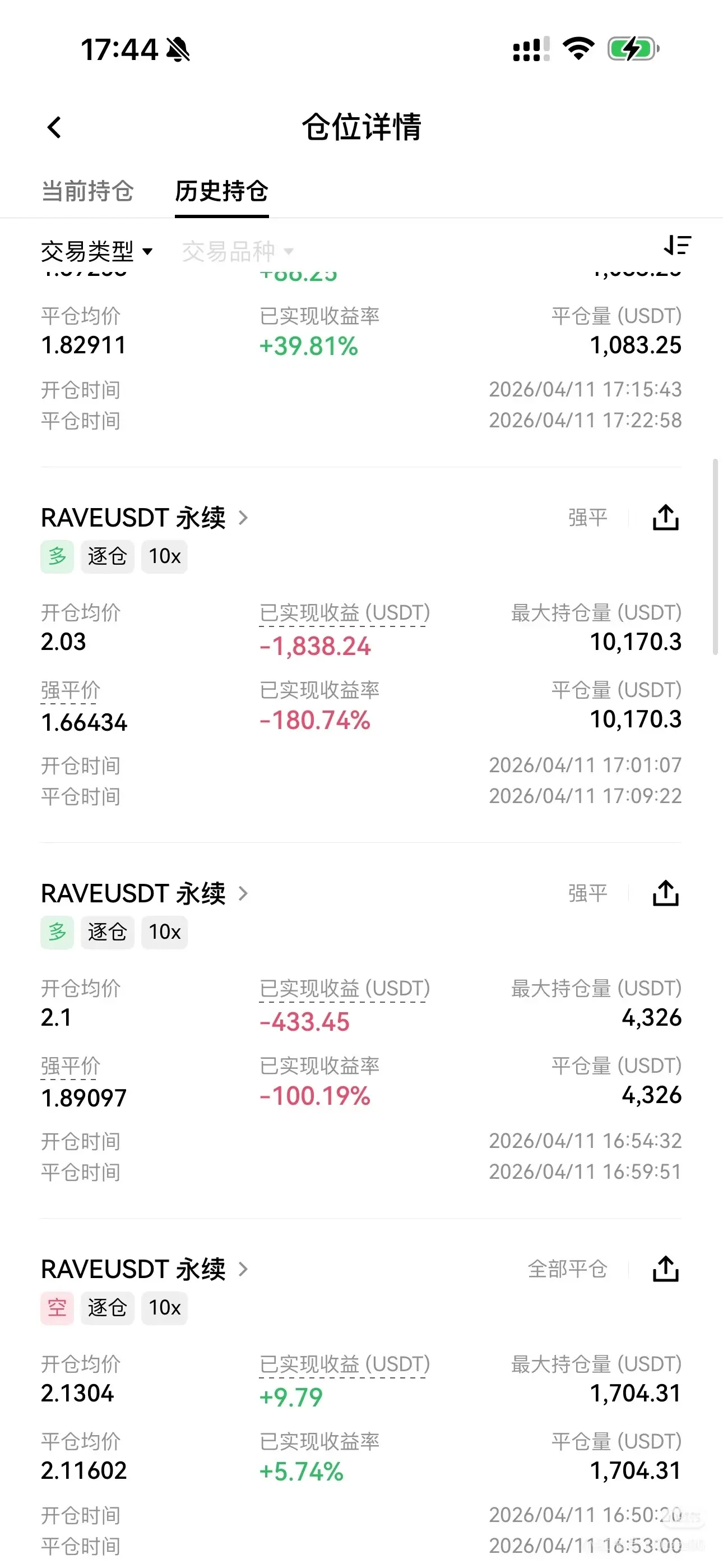
Task: Open the 交易品种 dropdown filter
Action: 238,251
